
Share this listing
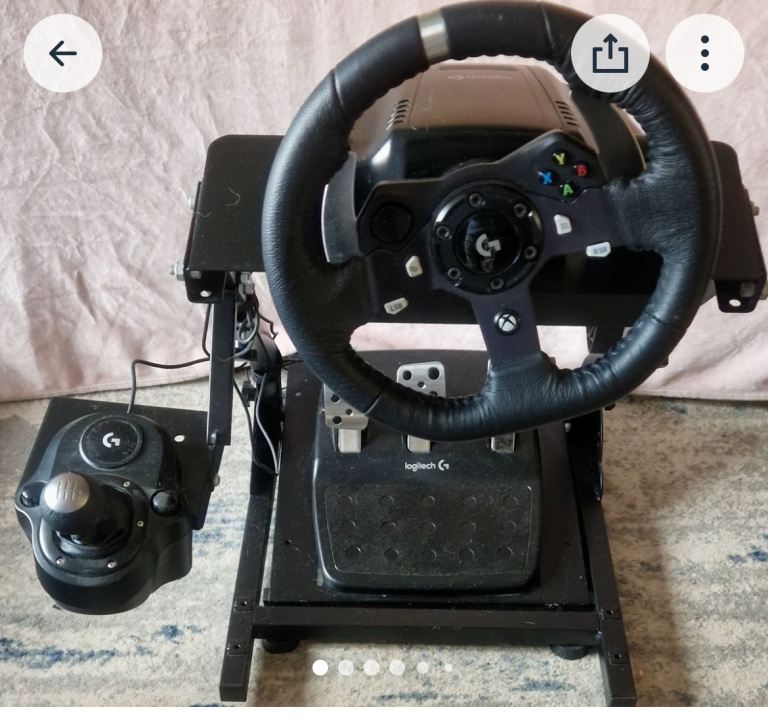(x=609, y=54)
